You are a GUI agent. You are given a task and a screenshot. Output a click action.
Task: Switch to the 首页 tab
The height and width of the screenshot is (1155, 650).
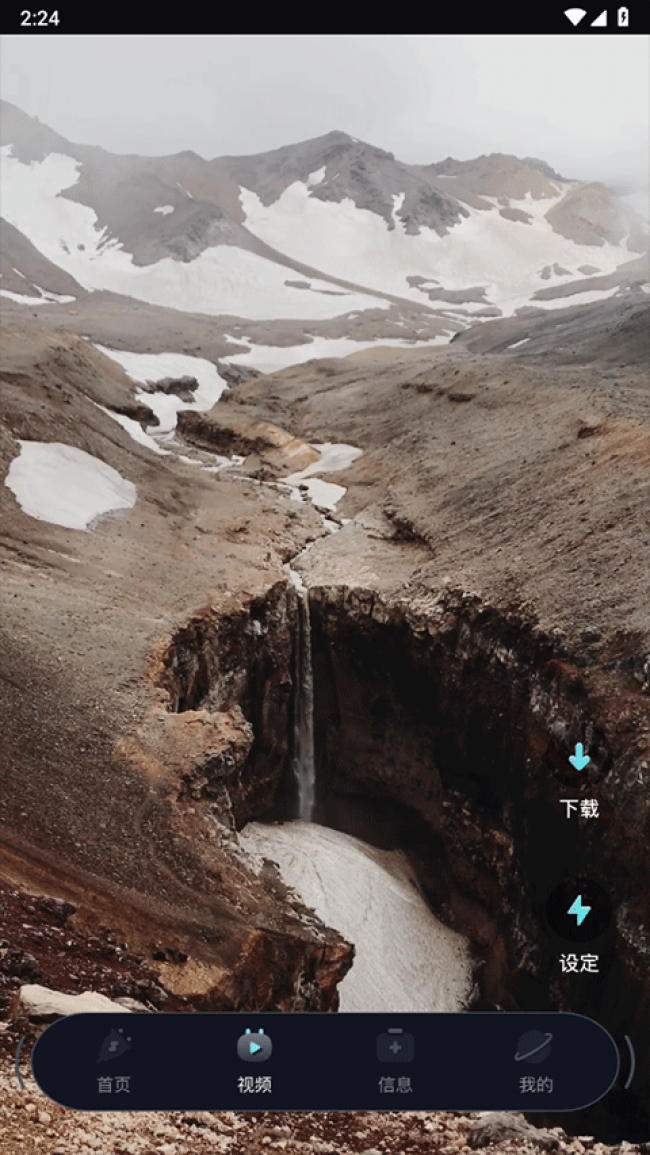coord(113,1060)
